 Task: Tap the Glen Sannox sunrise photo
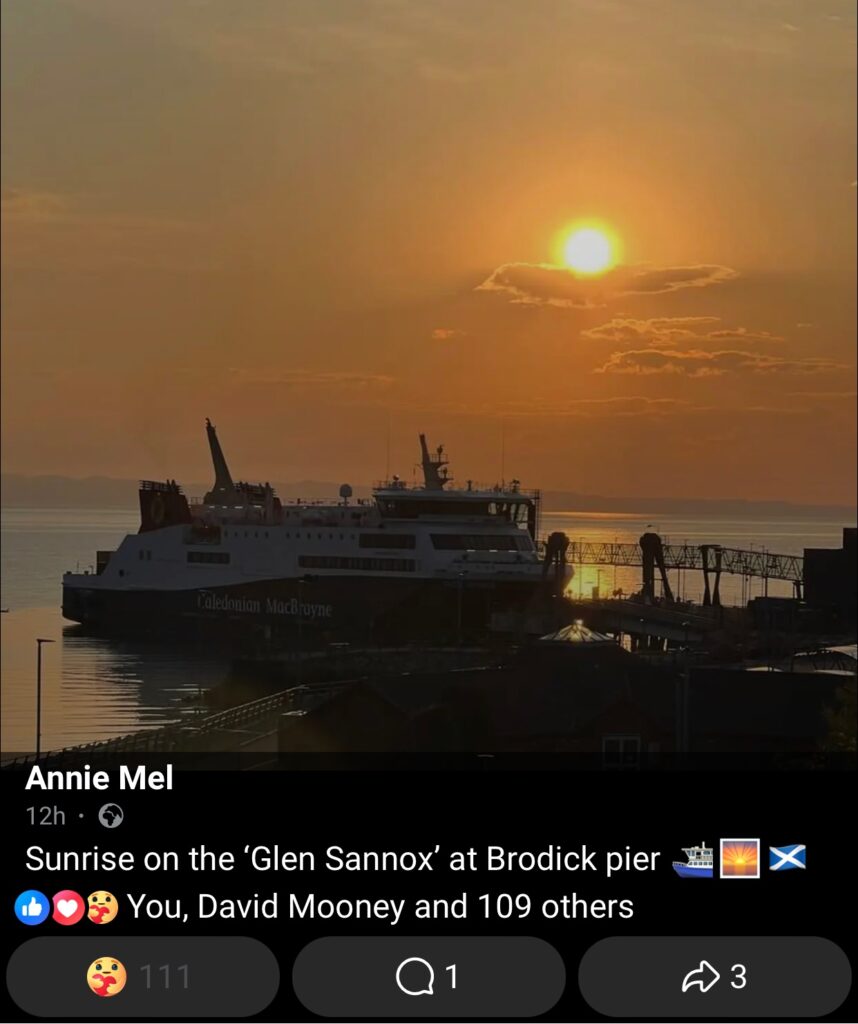tap(428, 380)
